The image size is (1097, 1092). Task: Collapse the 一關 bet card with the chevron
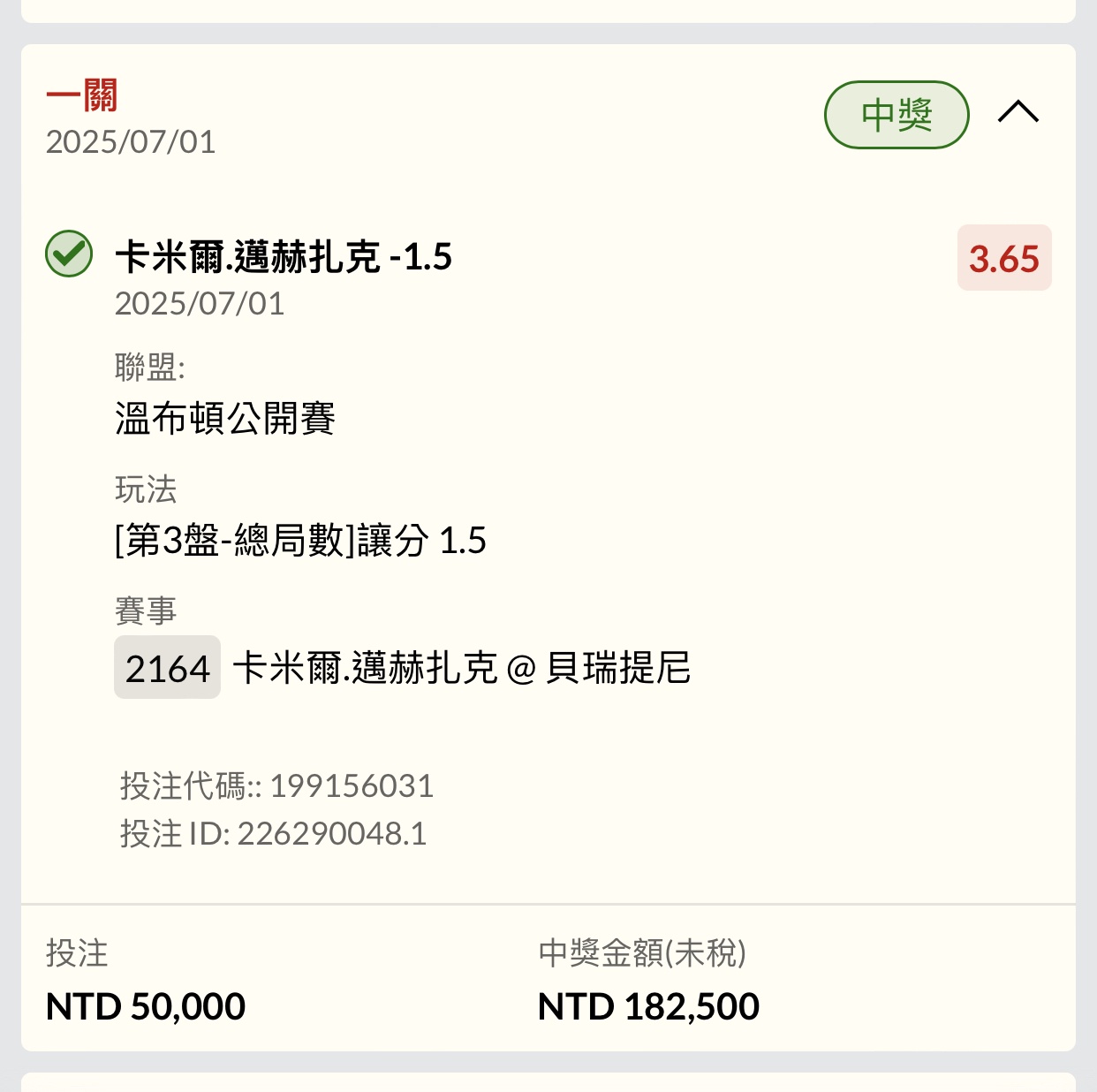(x=1018, y=112)
